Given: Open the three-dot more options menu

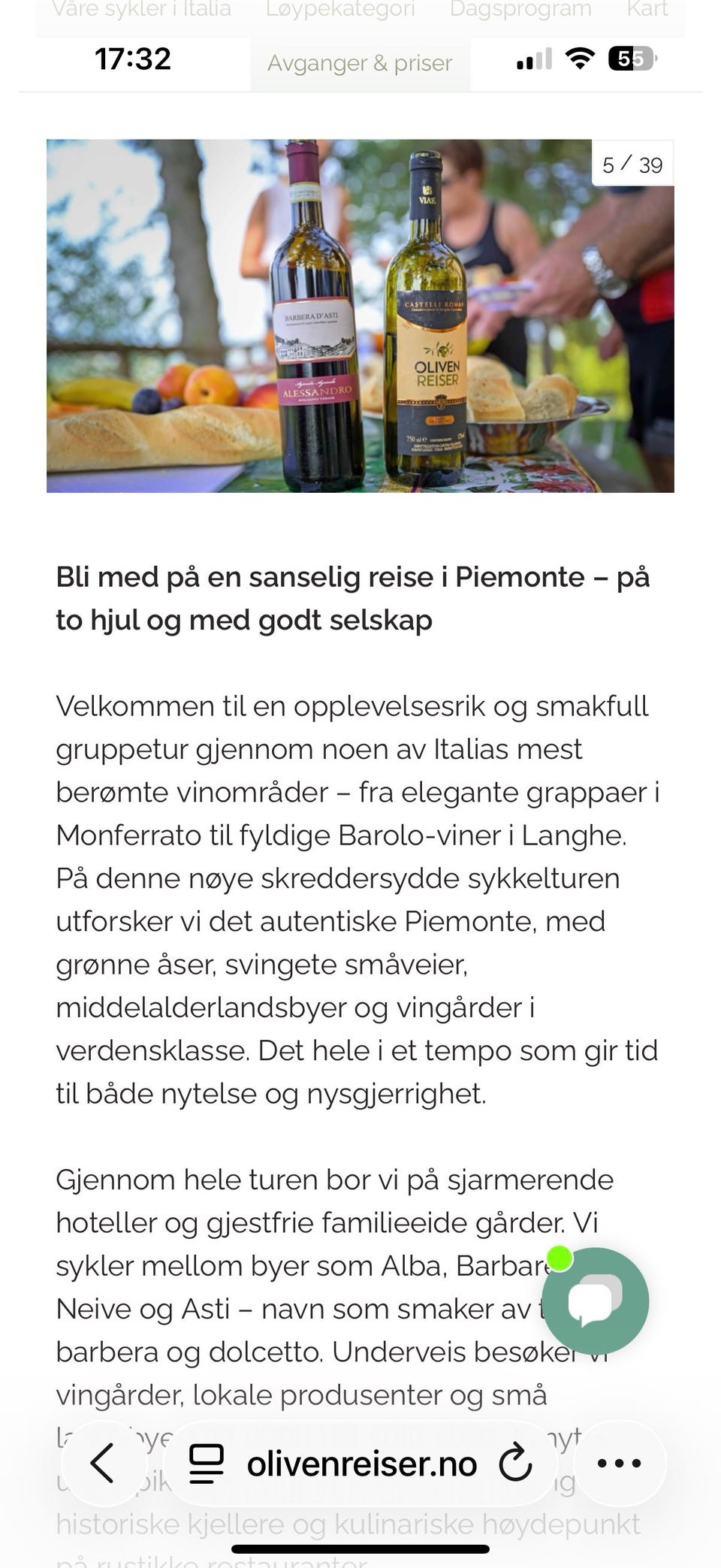Looking at the screenshot, I should pyautogui.click(x=619, y=1462).
